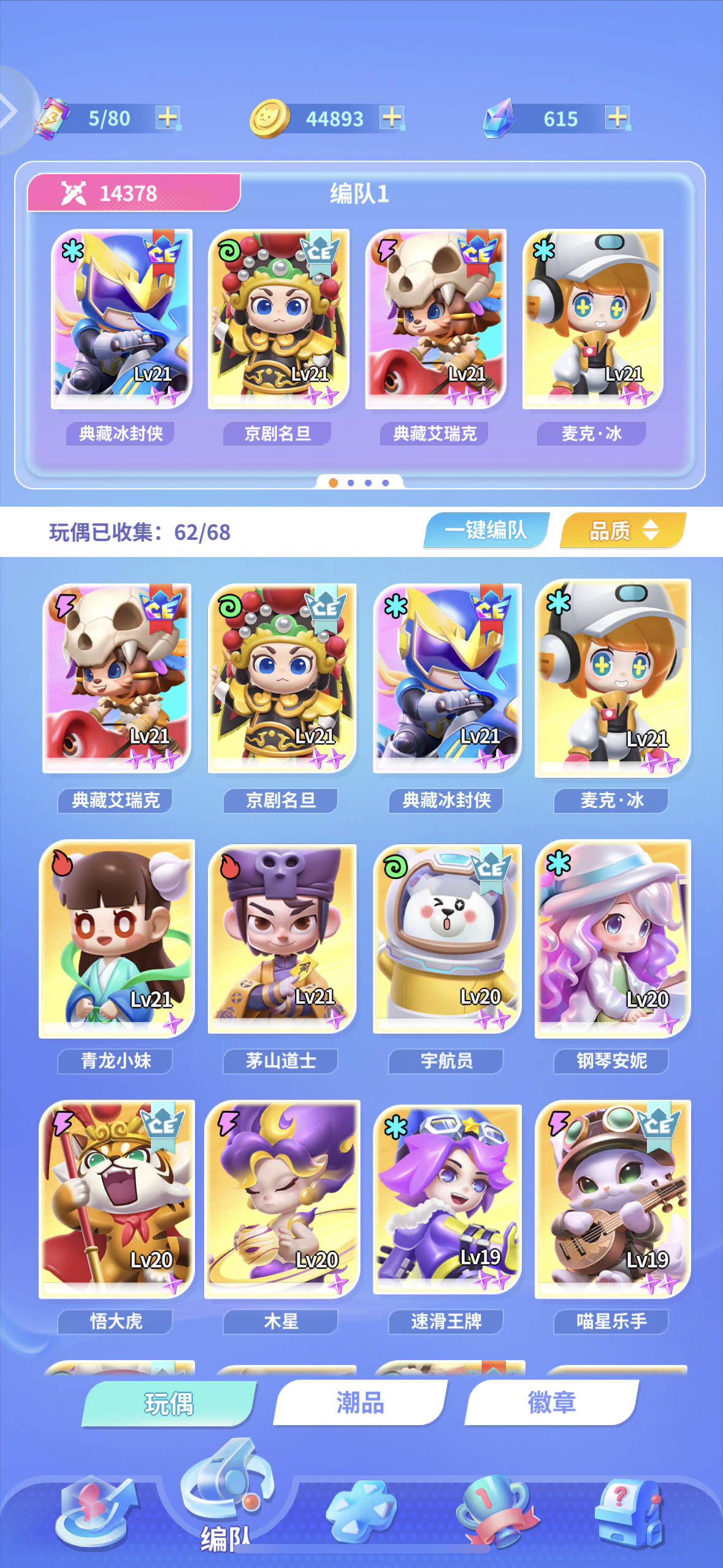Image resolution: width=723 pixels, height=1568 pixels.
Task: Open the coin currency icon
Action: point(270,118)
